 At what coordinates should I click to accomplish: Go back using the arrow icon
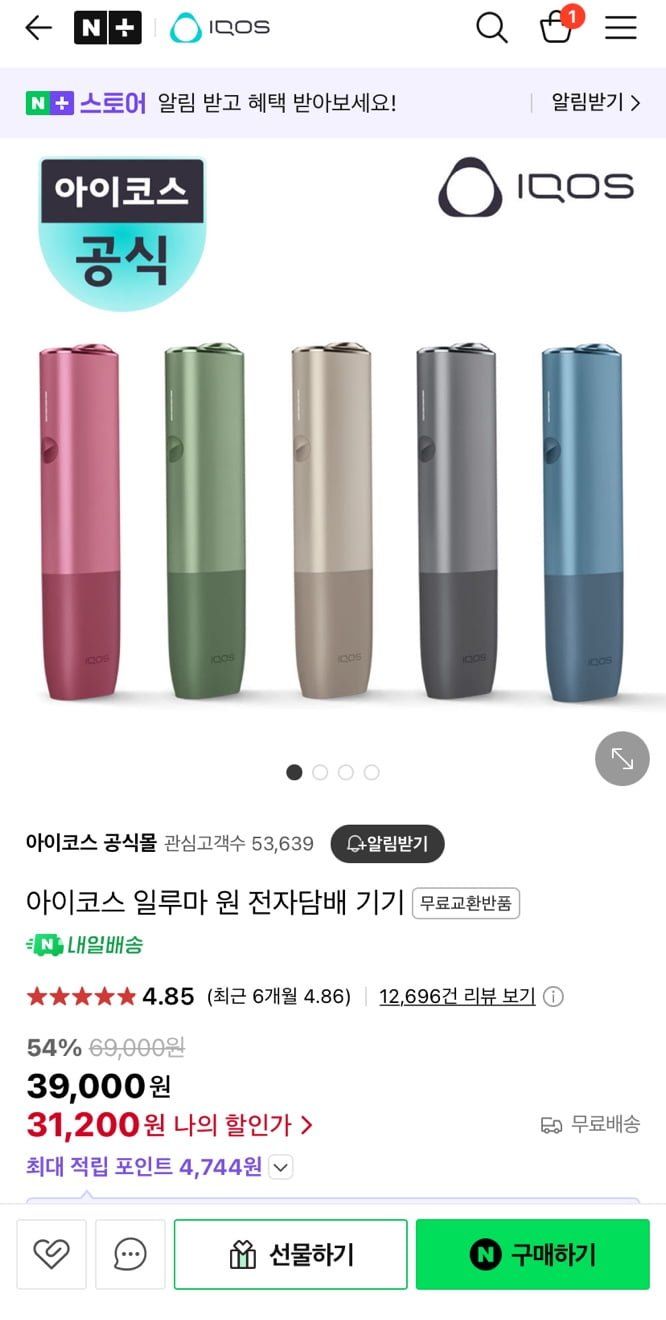(x=38, y=28)
